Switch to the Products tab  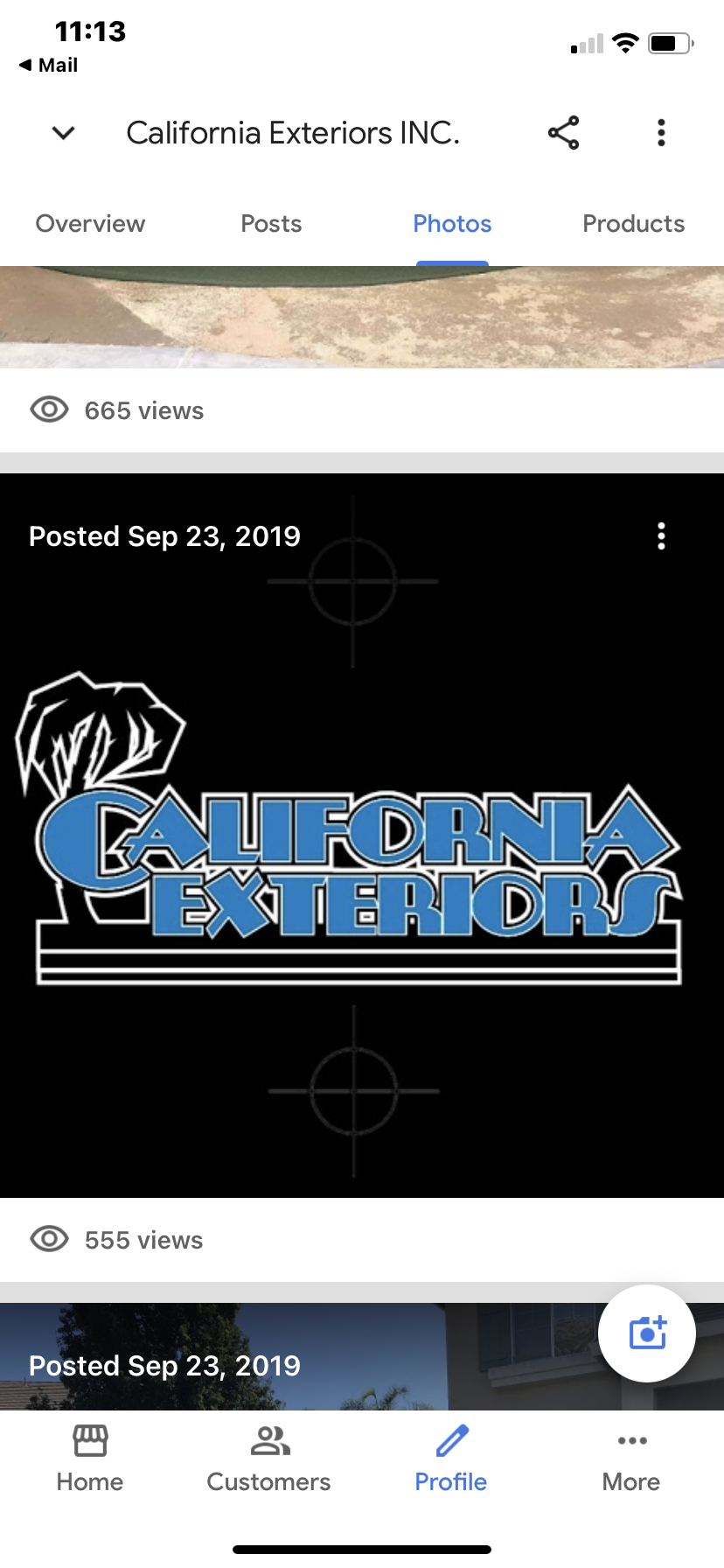(x=633, y=224)
